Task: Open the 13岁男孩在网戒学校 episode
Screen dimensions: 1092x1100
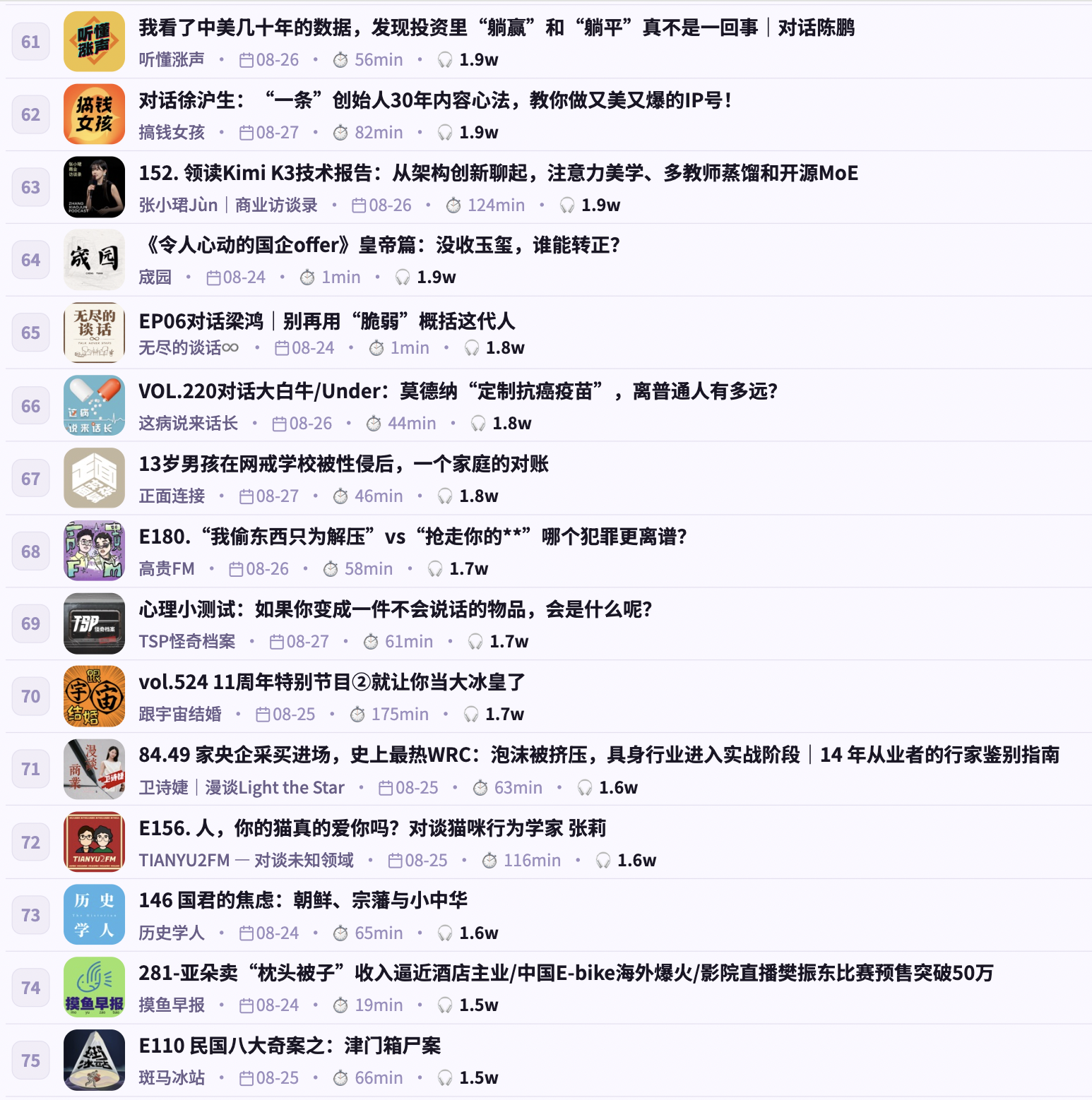Action: 344,464
